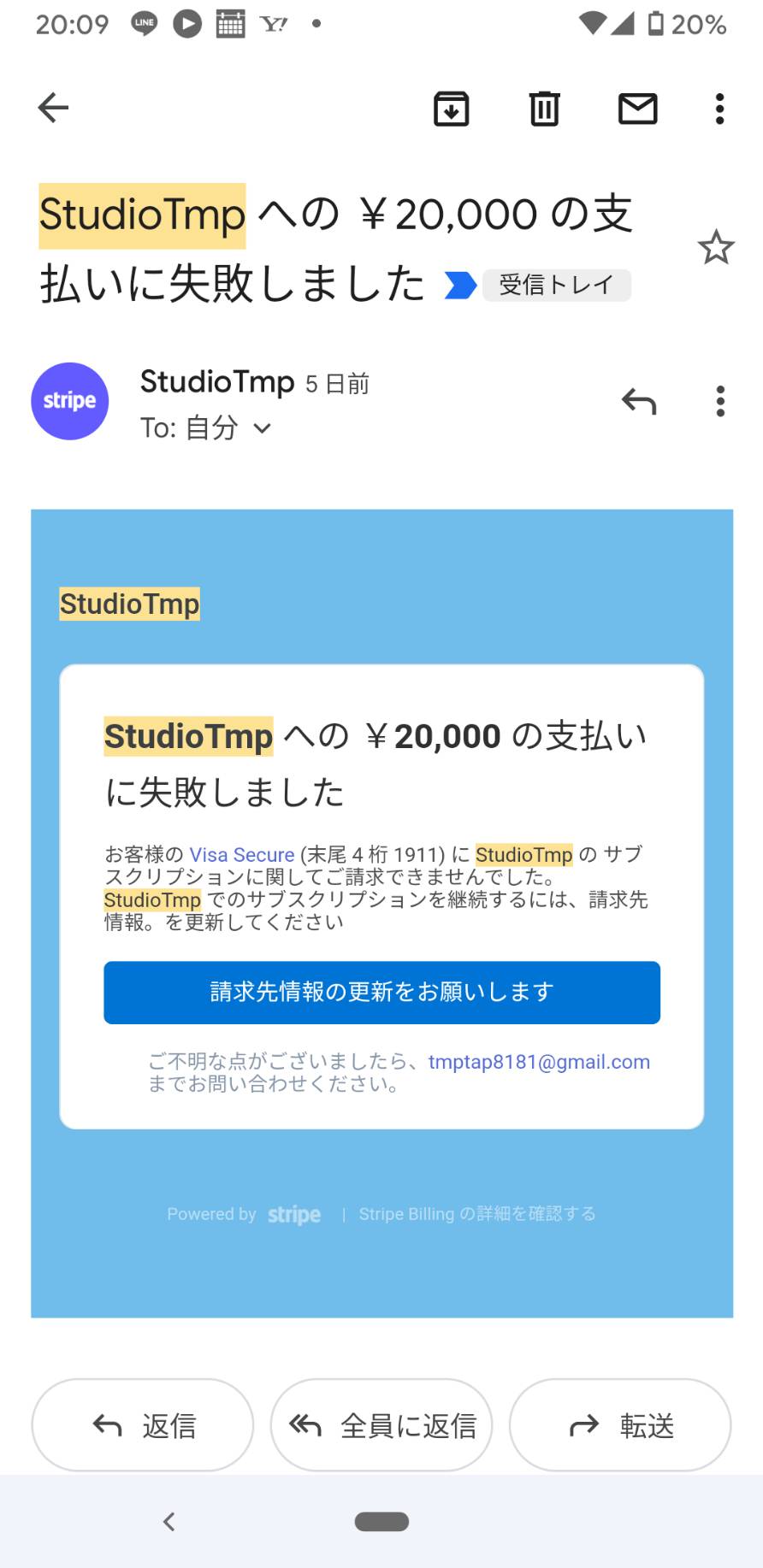The height and width of the screenshot is (1568, 763).
Task: Archive this email
Action: pyautogui.click(x=452, y=109)
